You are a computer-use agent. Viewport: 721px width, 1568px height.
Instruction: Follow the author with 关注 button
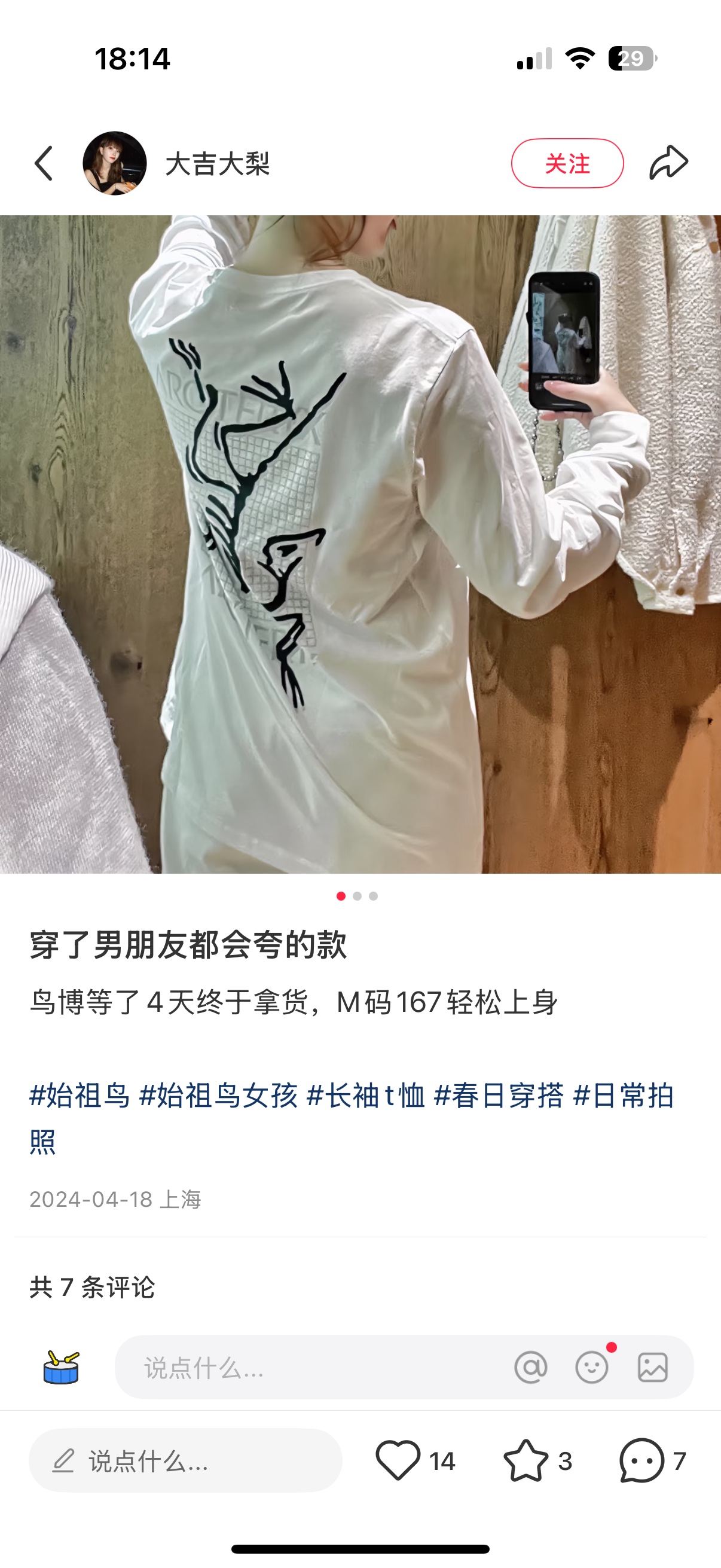567,163
